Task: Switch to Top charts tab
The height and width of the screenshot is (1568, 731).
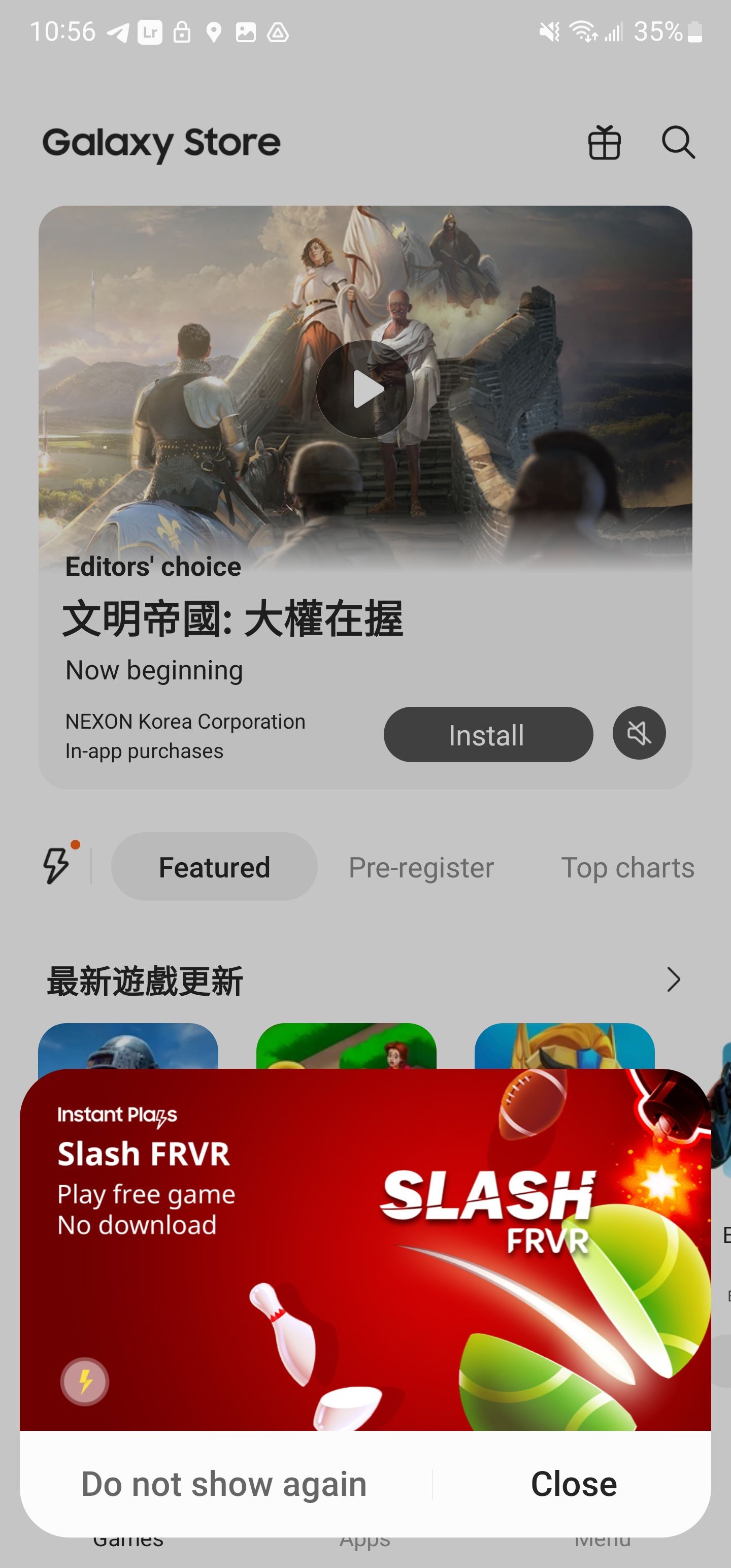Action: coord(627,867)
